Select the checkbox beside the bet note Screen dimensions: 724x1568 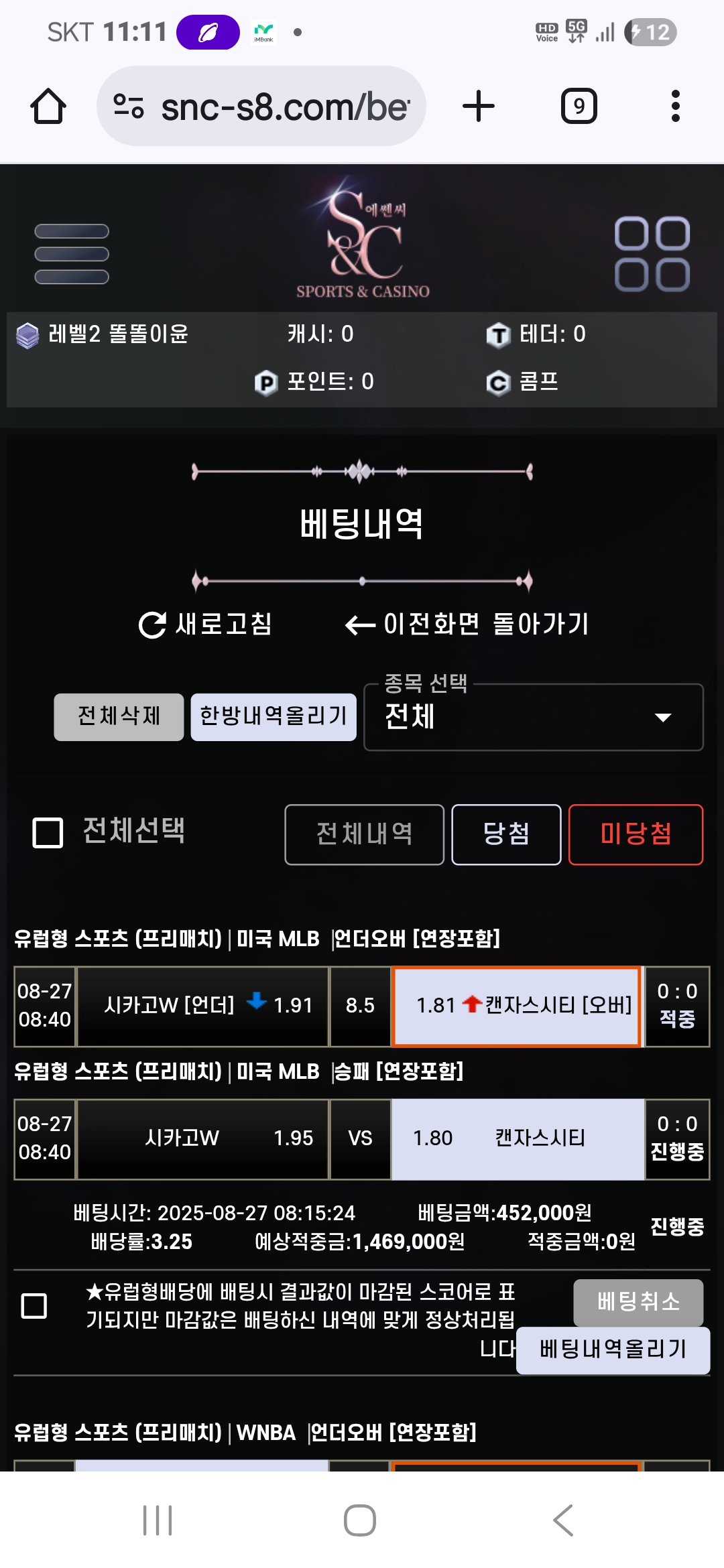(34, 1305)
